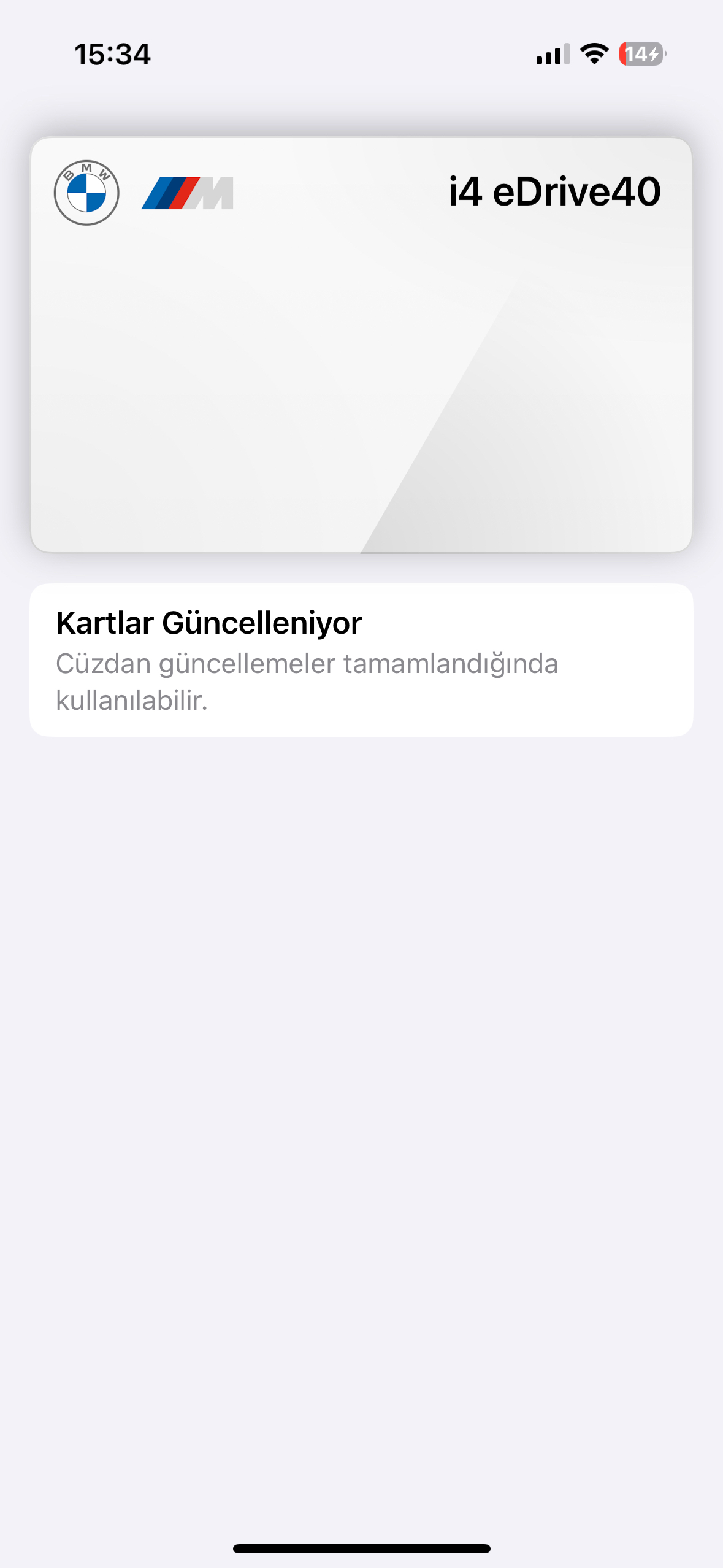This screenshot has width=723, height=1568.
Task: Open the BMW i4 eDrive40 car key card
Action: 361,345
